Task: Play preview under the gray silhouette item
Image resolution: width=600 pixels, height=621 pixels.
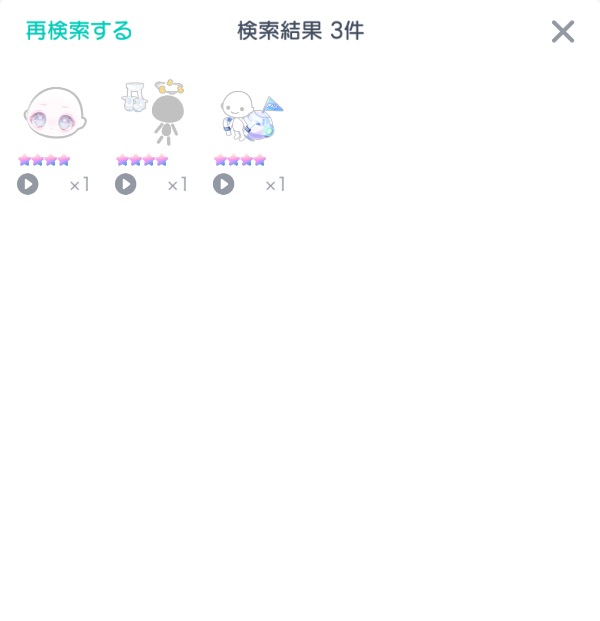Action: (125, 184)
